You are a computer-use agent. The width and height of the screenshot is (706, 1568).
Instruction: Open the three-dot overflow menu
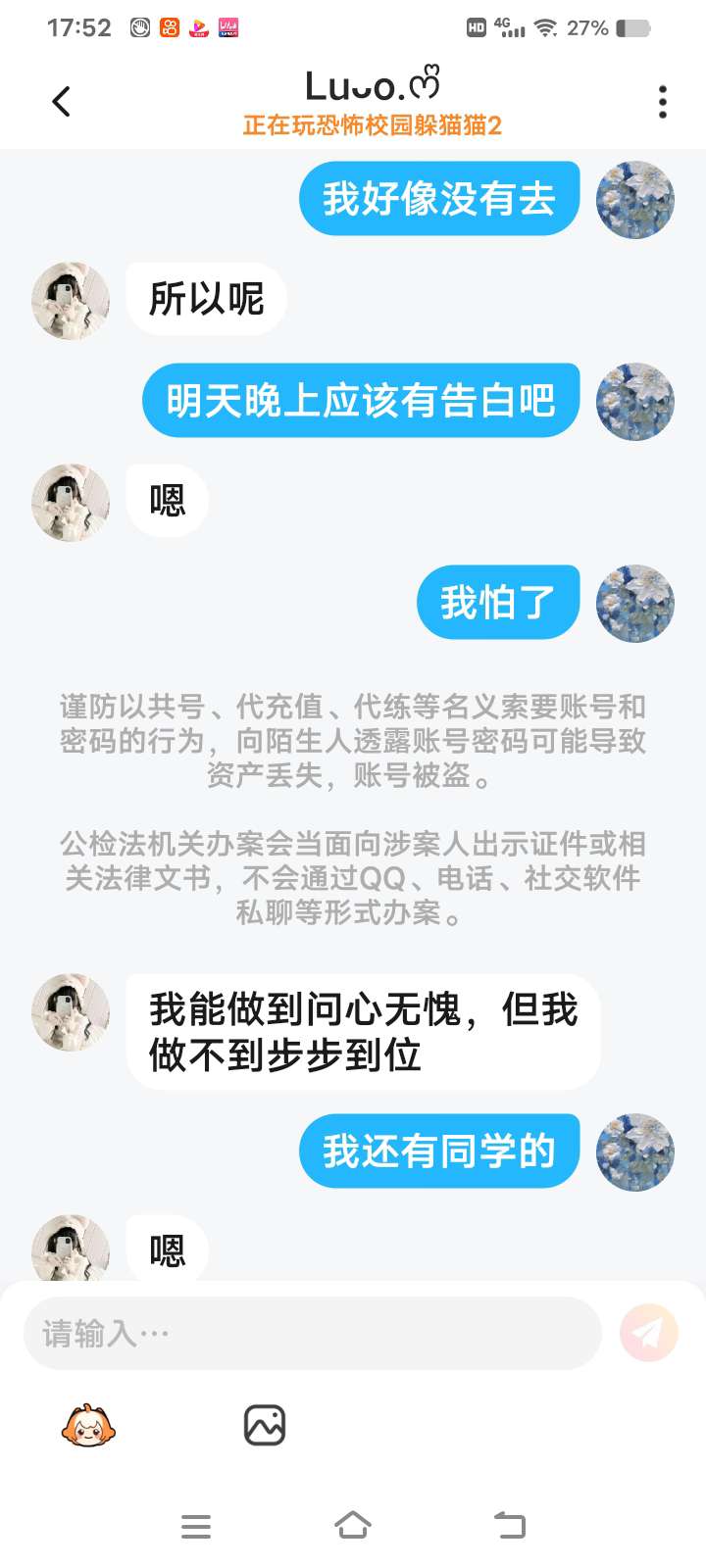click(x=663, y=101)
